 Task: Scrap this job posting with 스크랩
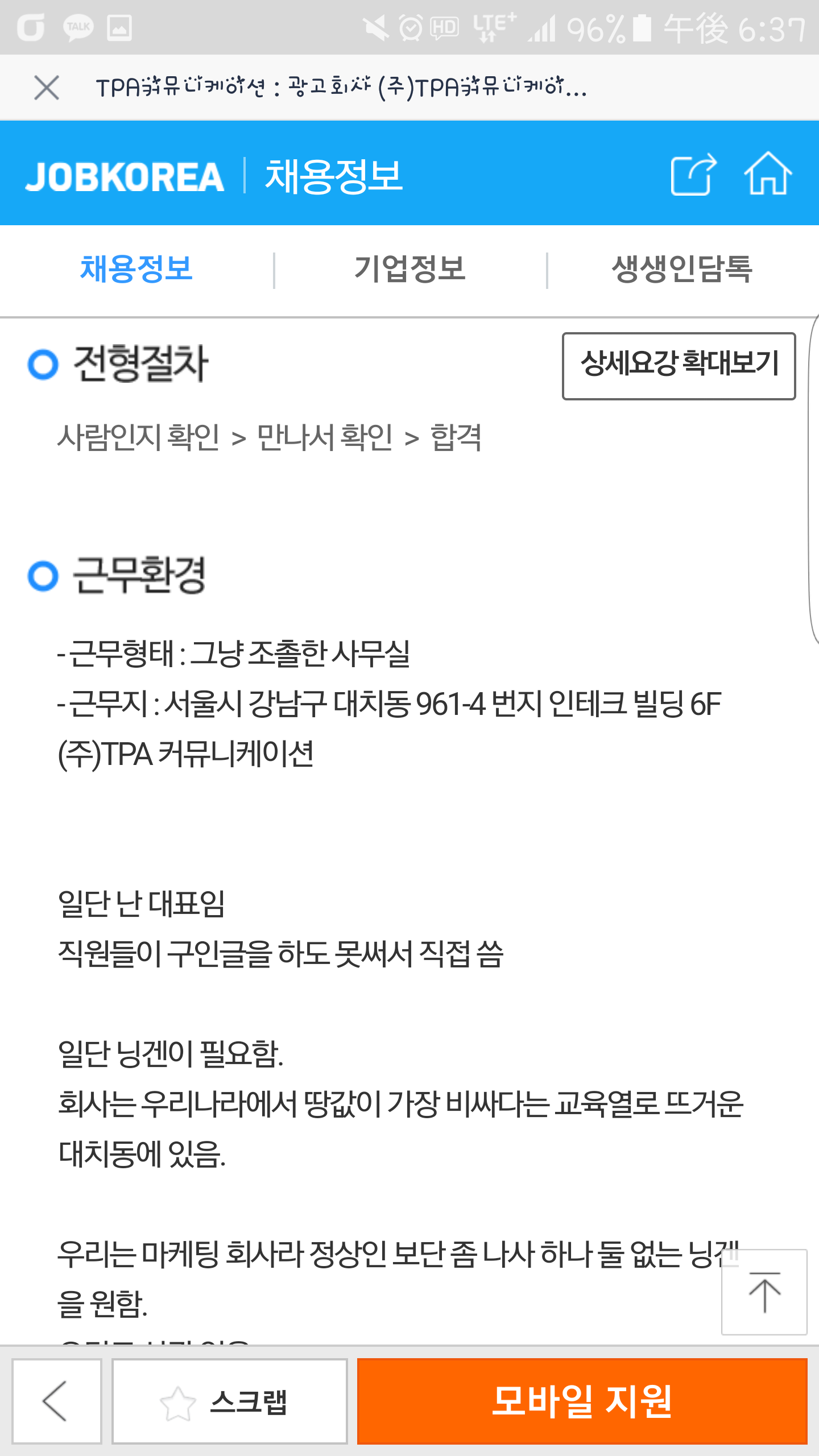pos(230,1401)
